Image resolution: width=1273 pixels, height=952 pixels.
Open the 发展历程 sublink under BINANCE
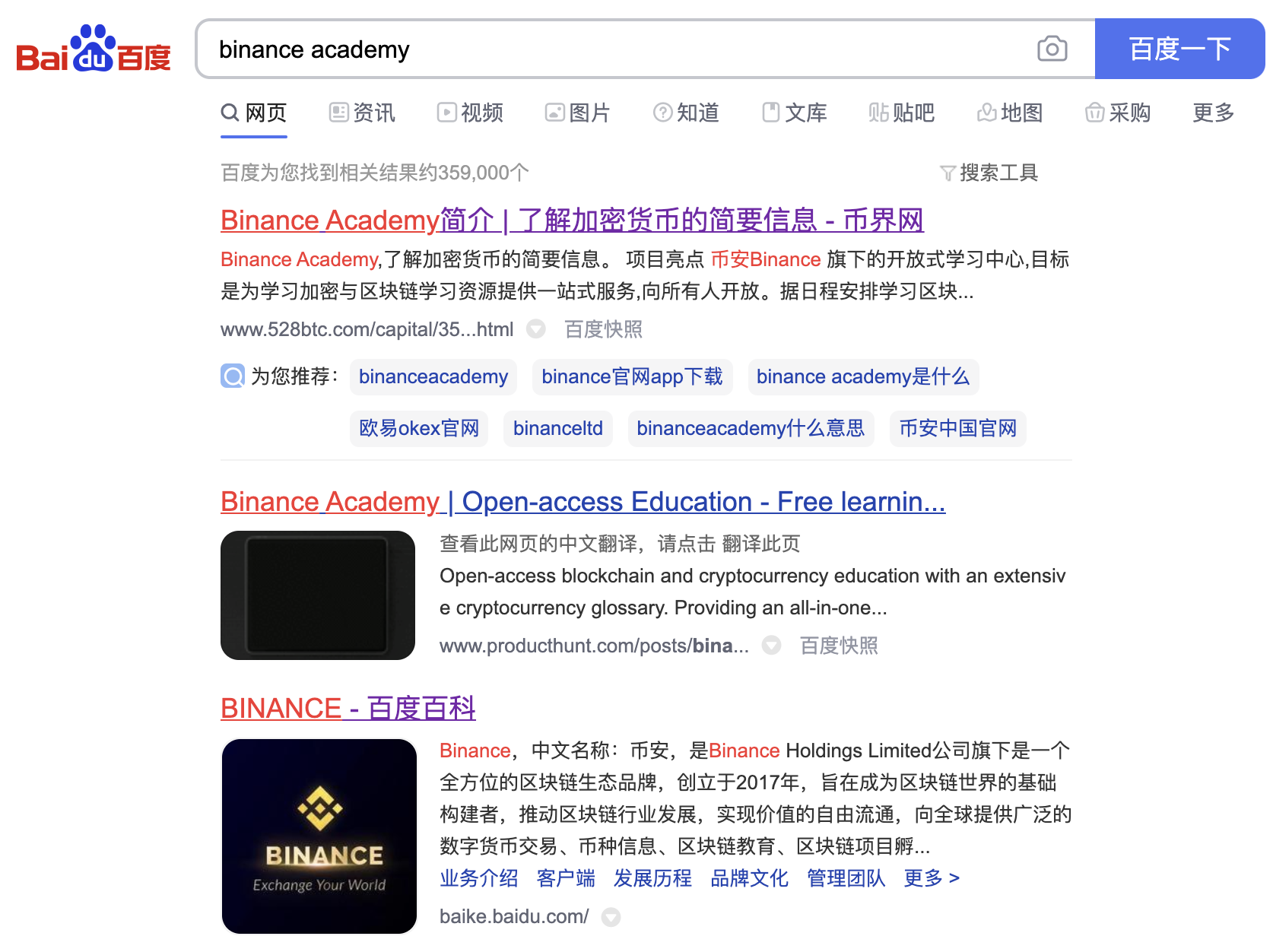point(652,879)
